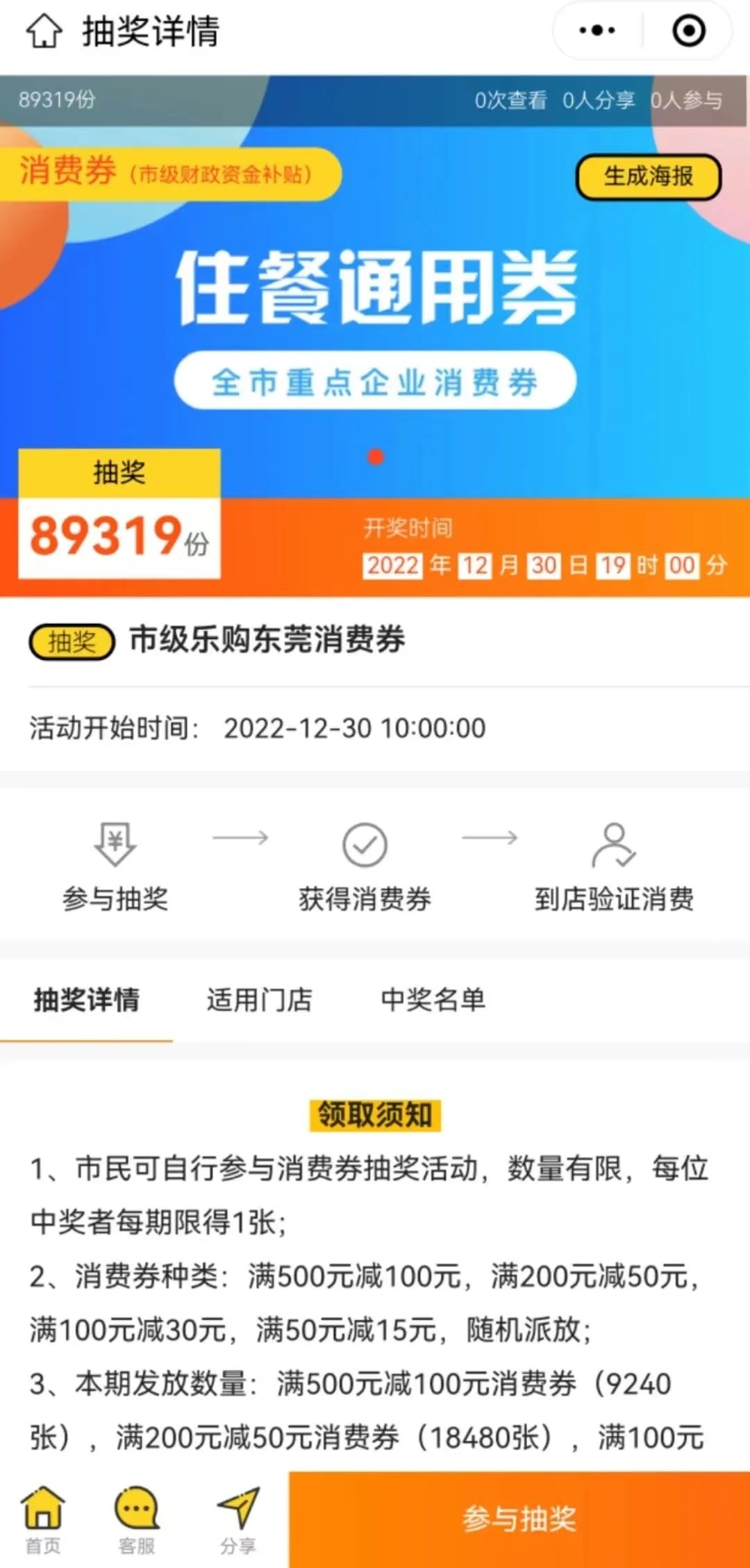The width and height of the screenshot is (750, 1568).
Task: Switch to the 适用门店 tab
Action: click(259, 1000)
